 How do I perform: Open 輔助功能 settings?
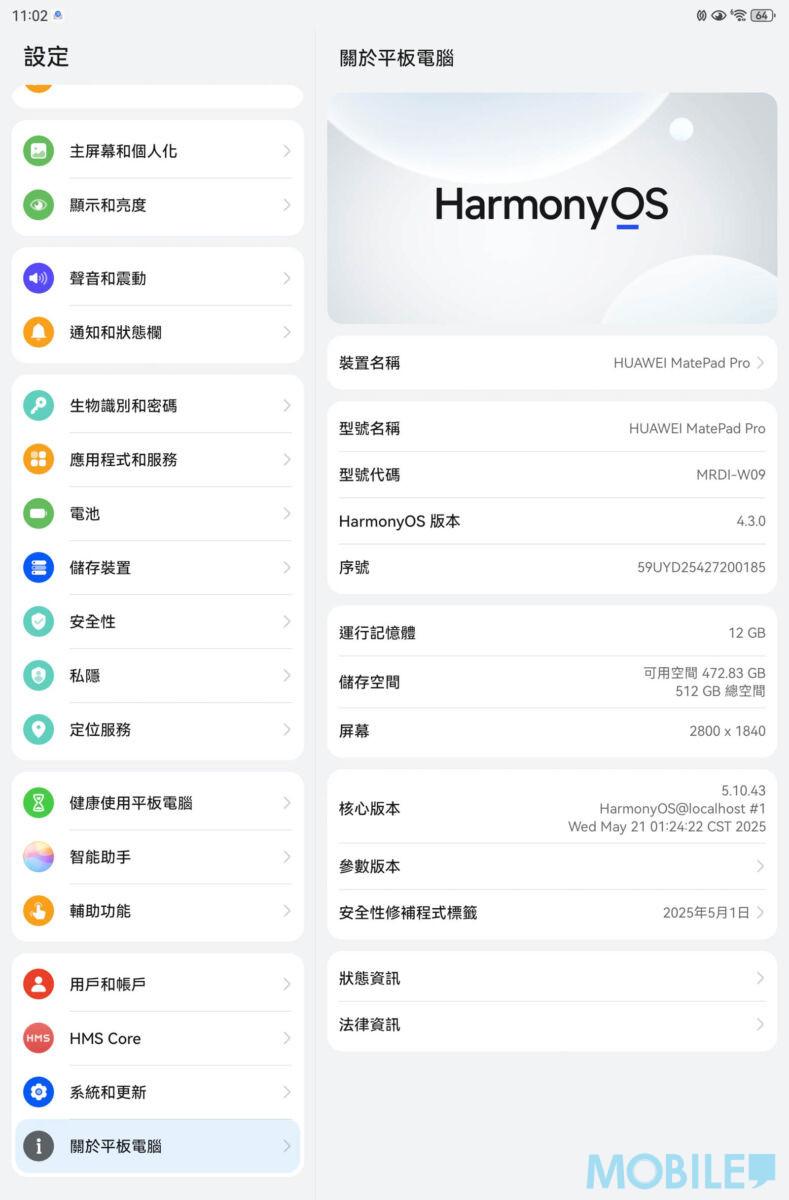(x=157, y=910)
